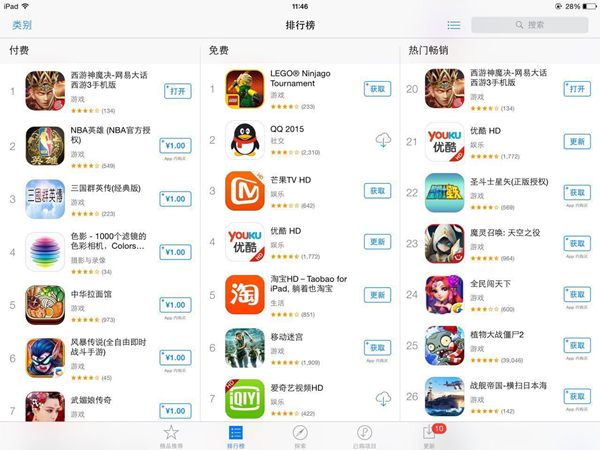Get 全民闯天下 game
The height and width of the screenshot is (450, 600).
pos(577,294)
